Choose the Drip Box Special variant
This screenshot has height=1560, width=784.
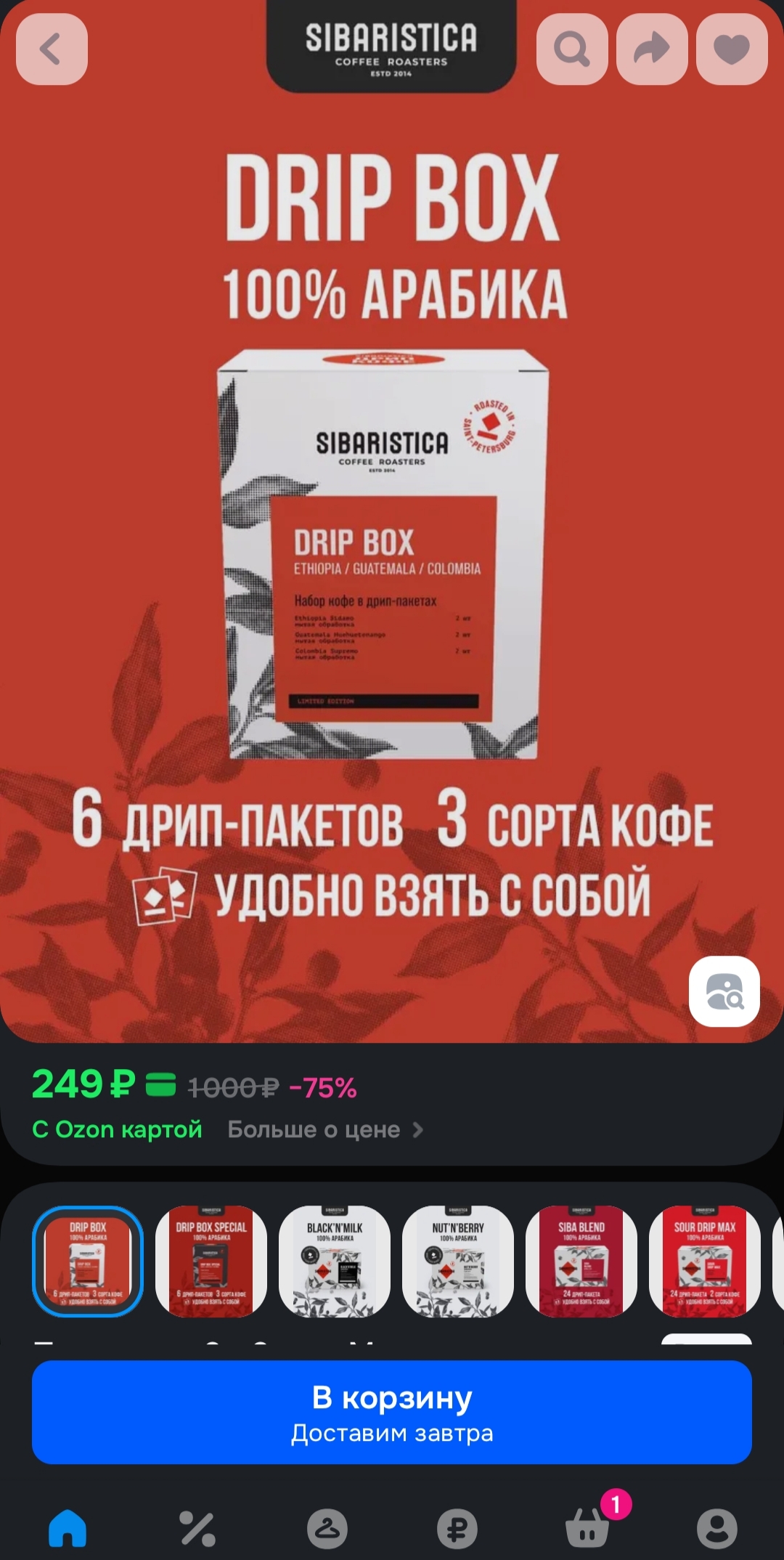[x=211, y=1262]
